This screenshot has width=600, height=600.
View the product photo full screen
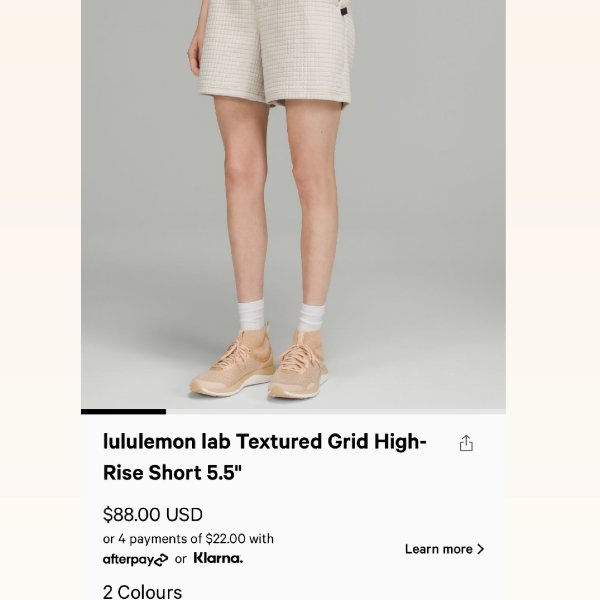(x=293, y=200)
